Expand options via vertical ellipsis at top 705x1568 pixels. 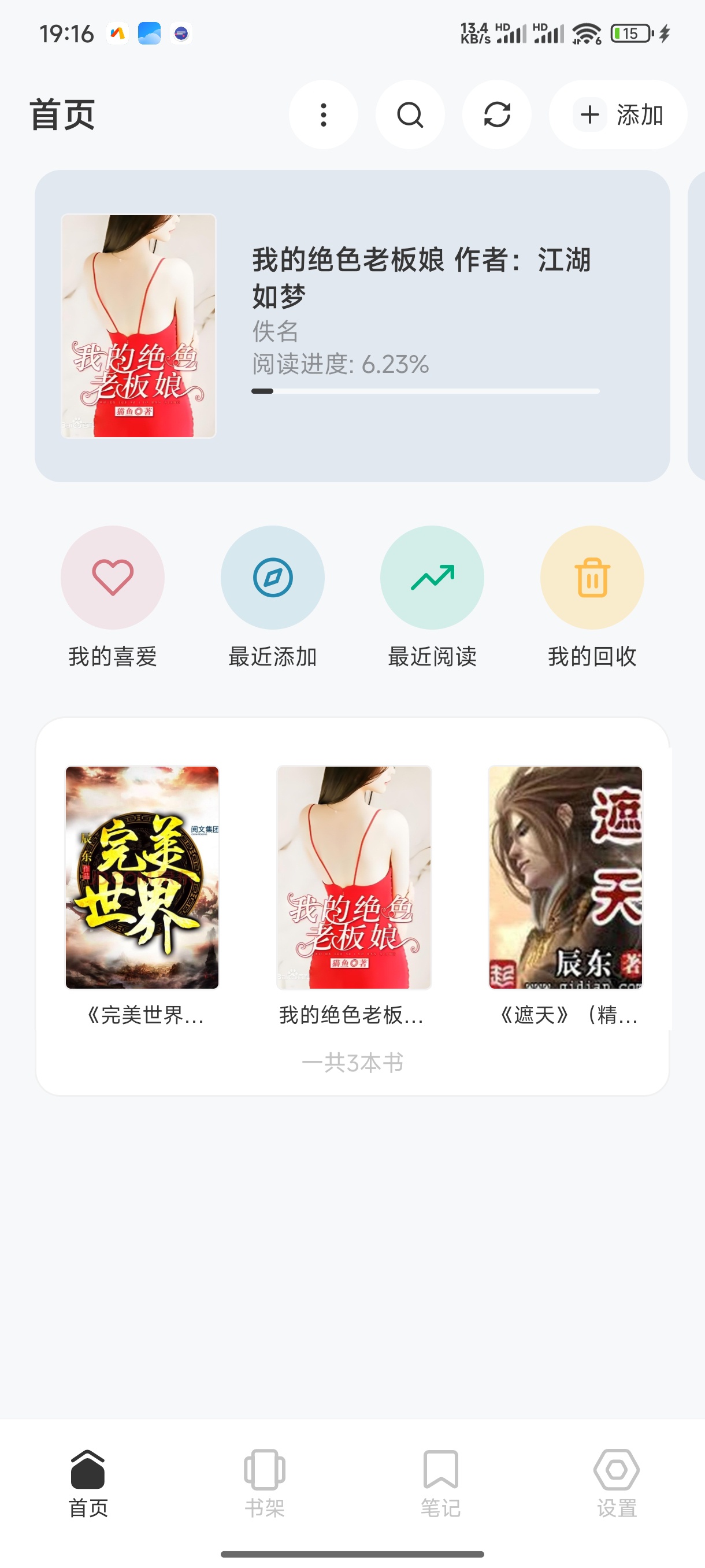click(x=323, y=114)
